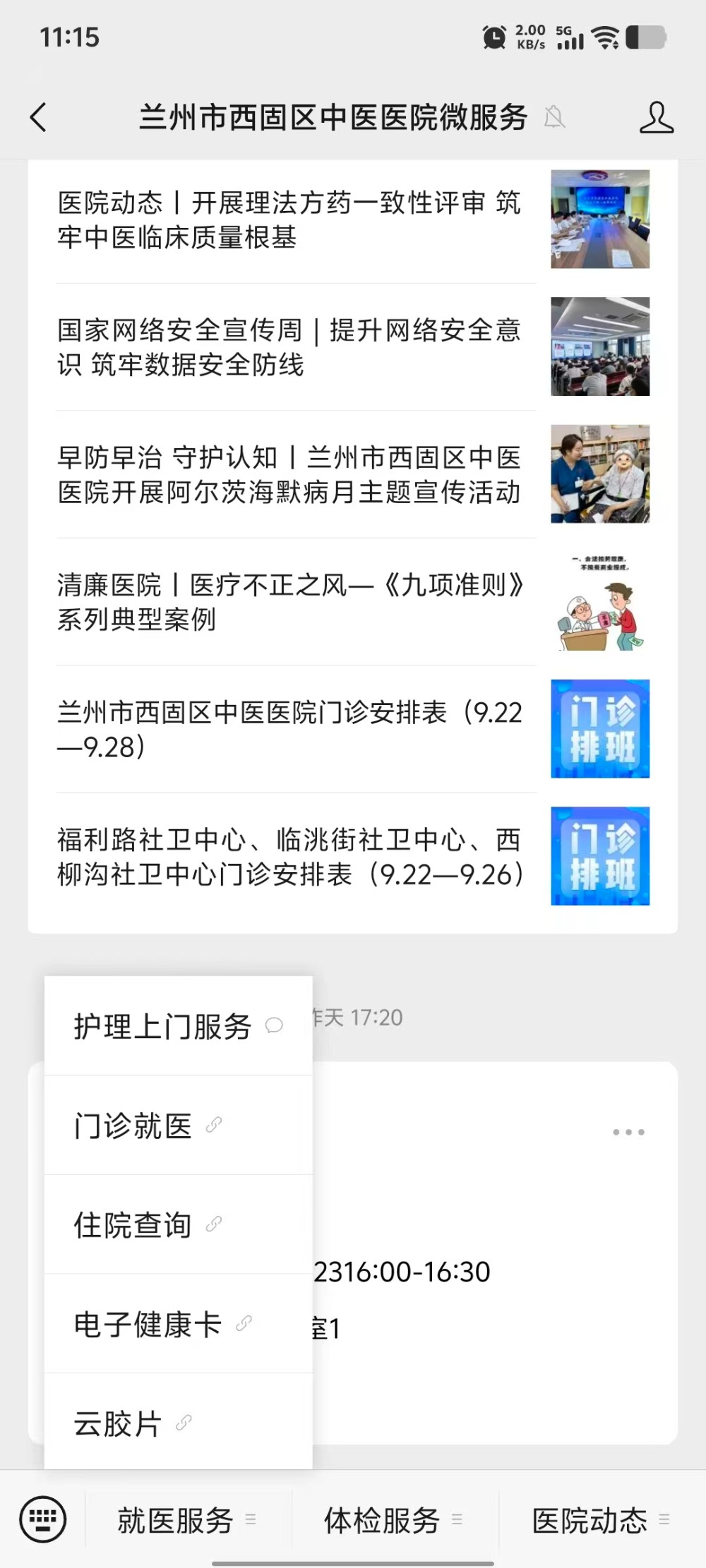Expand the 医院动态 bottom menu
Image resolution: width=706 pixels, height=1568 pixels.
click(601, 1520)
